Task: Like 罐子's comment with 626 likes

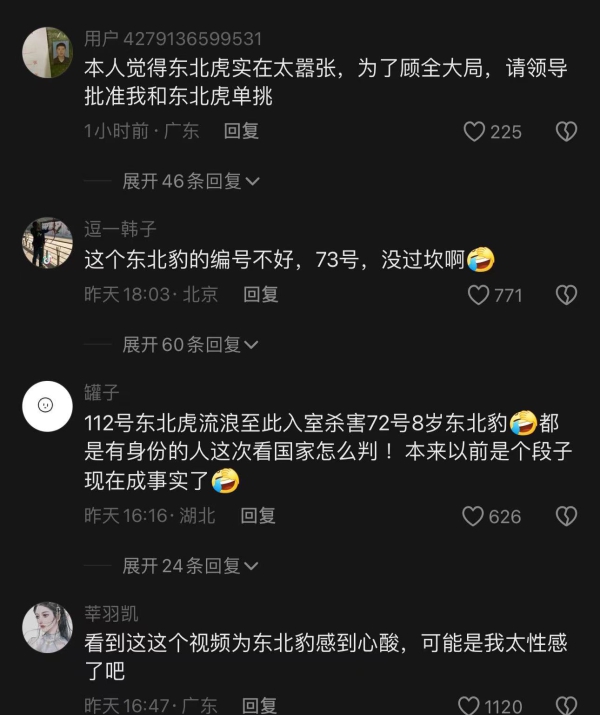Action: pos(474,516)
